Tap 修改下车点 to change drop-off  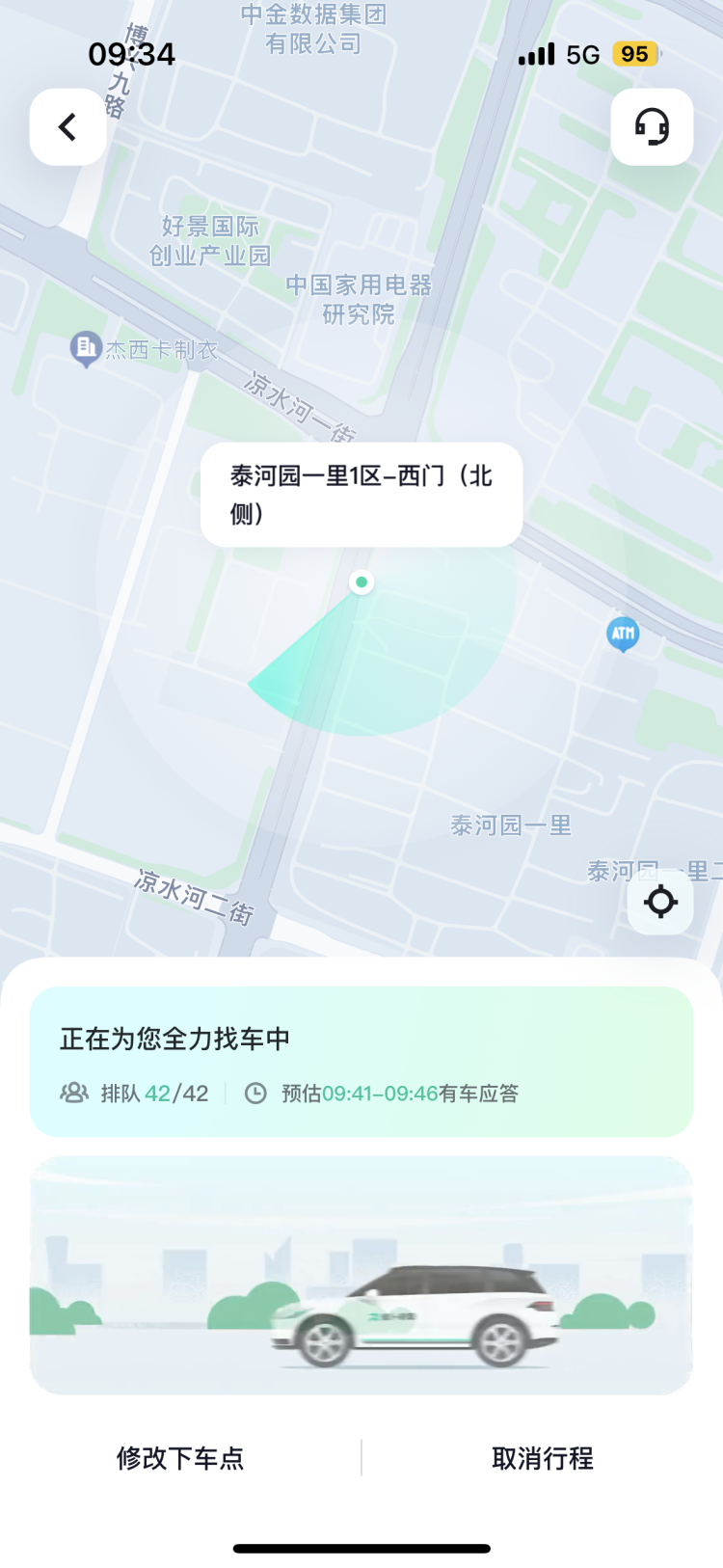tap(180, 1458)
